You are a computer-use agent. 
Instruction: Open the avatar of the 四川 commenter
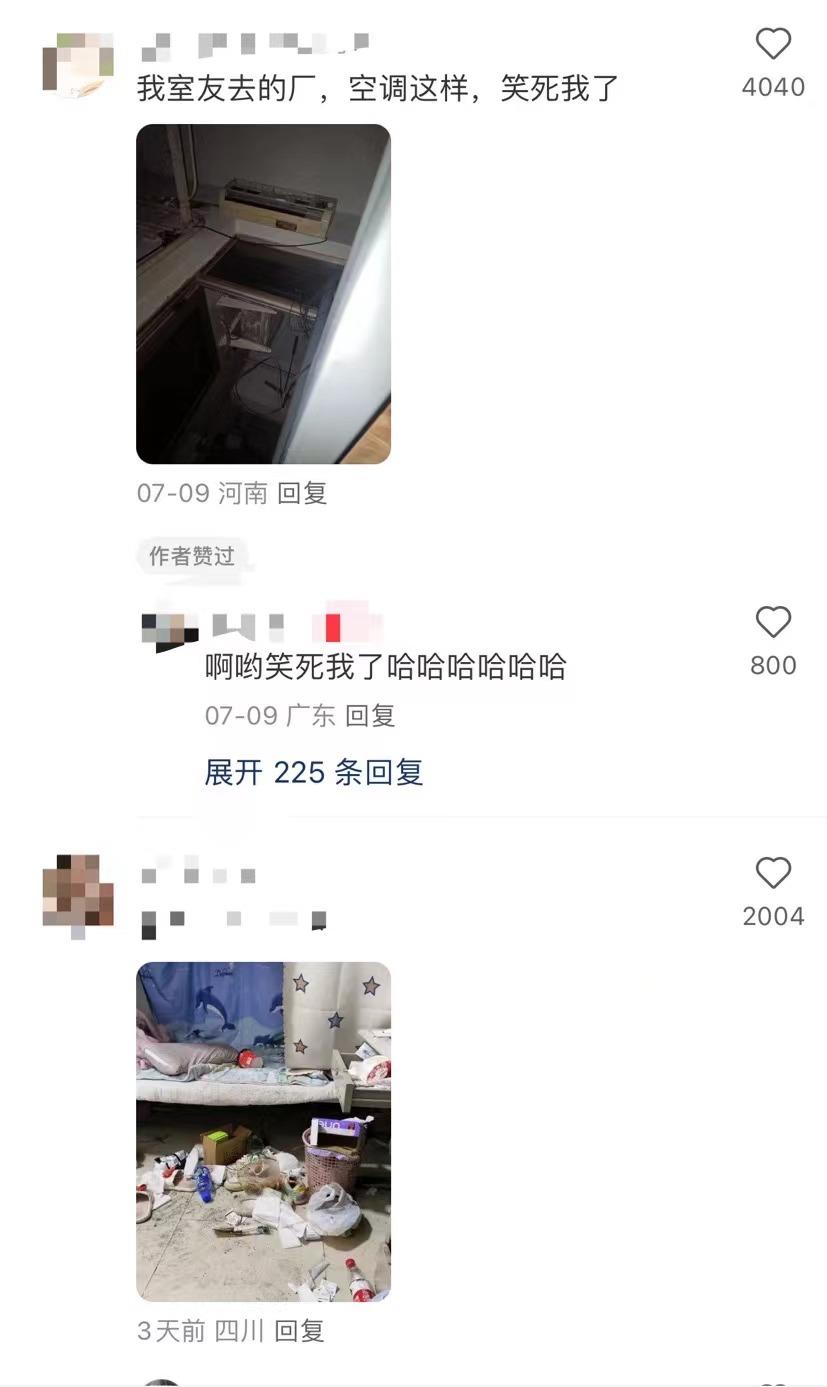[x=78, y=893]
